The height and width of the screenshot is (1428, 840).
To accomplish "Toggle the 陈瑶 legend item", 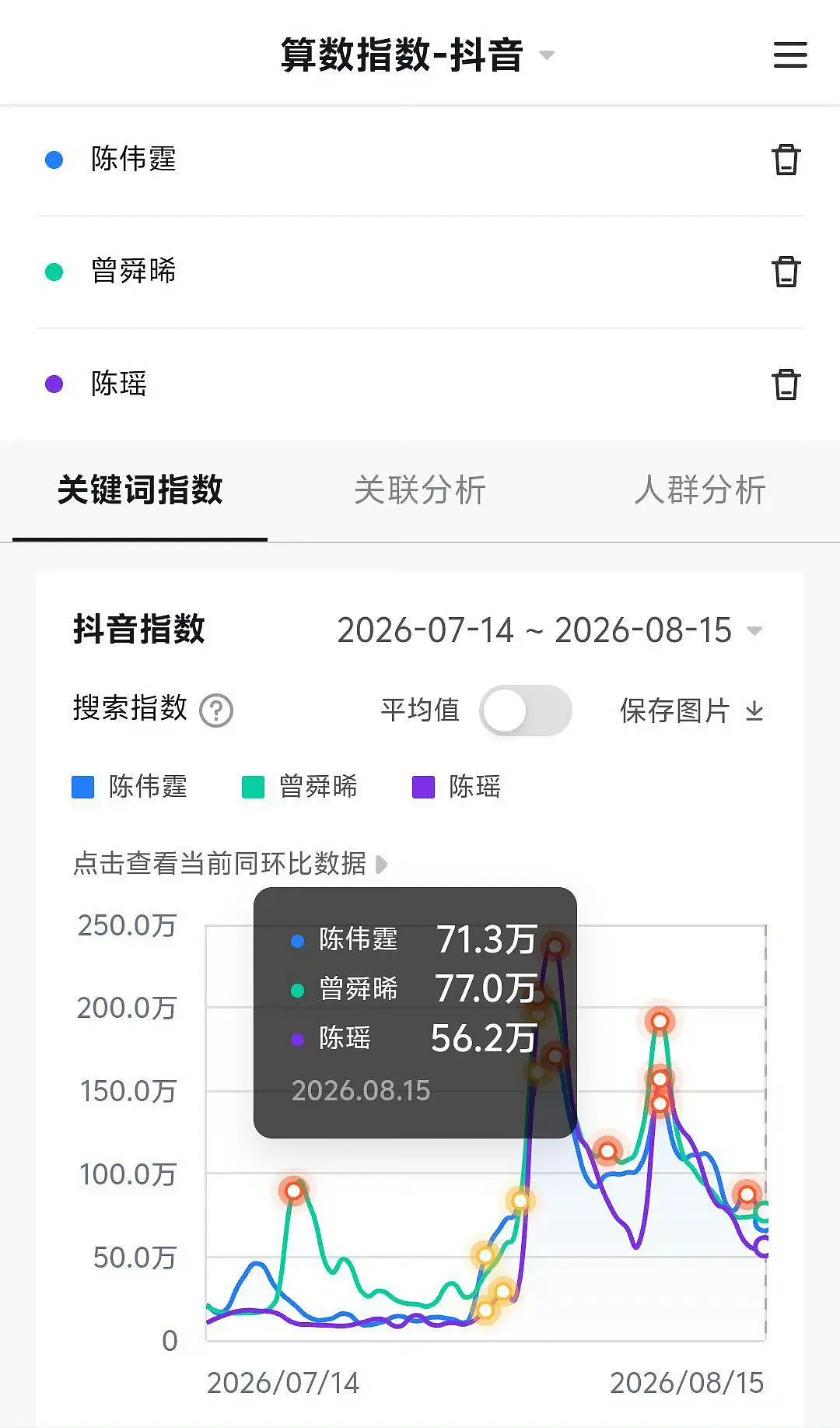I will tap(456, 787).
